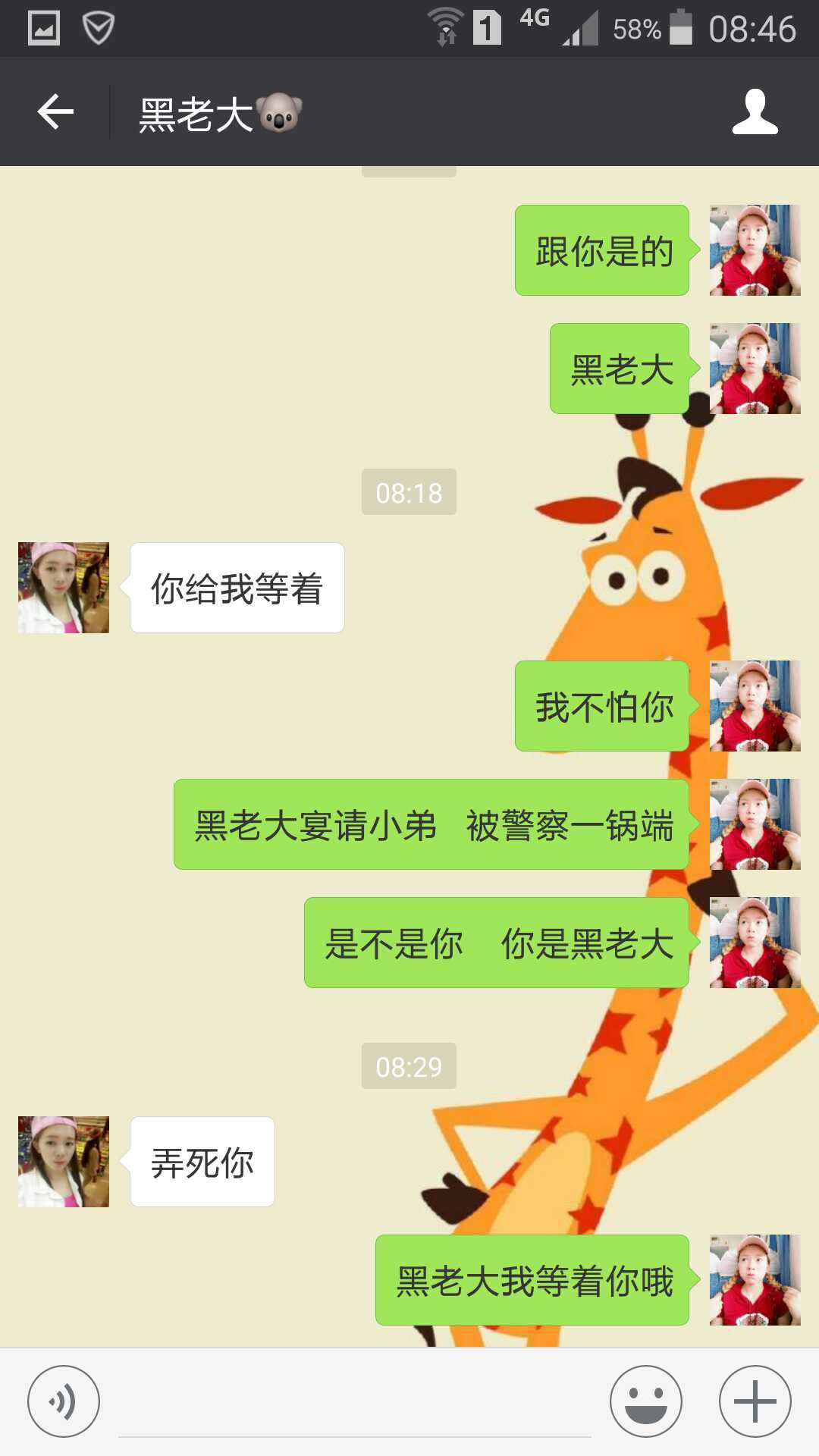Open the emoji sticker panel
This screenshot has height=1456, width=819.
click(645, 1401)
